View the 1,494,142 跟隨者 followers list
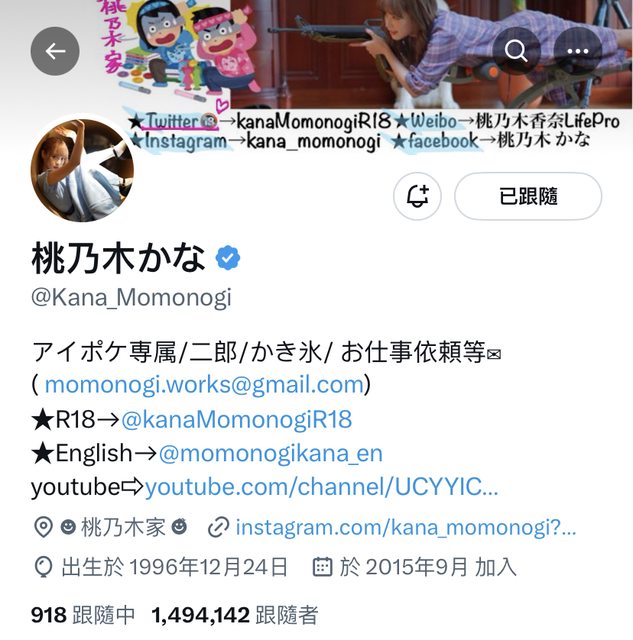This screenshot has width=633, height=640. [235, 615]
